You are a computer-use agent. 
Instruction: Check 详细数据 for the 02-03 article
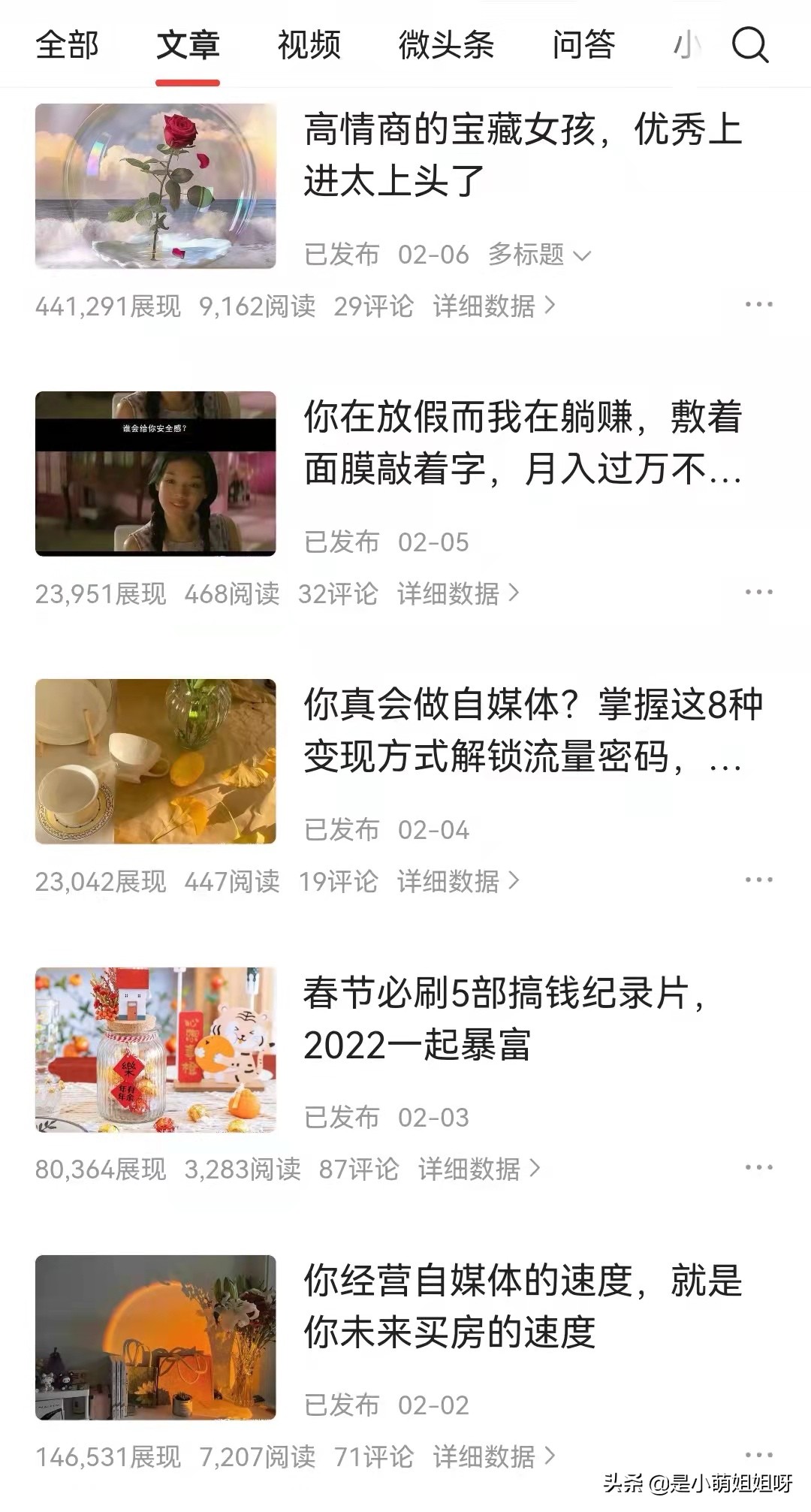point(478,1169)
